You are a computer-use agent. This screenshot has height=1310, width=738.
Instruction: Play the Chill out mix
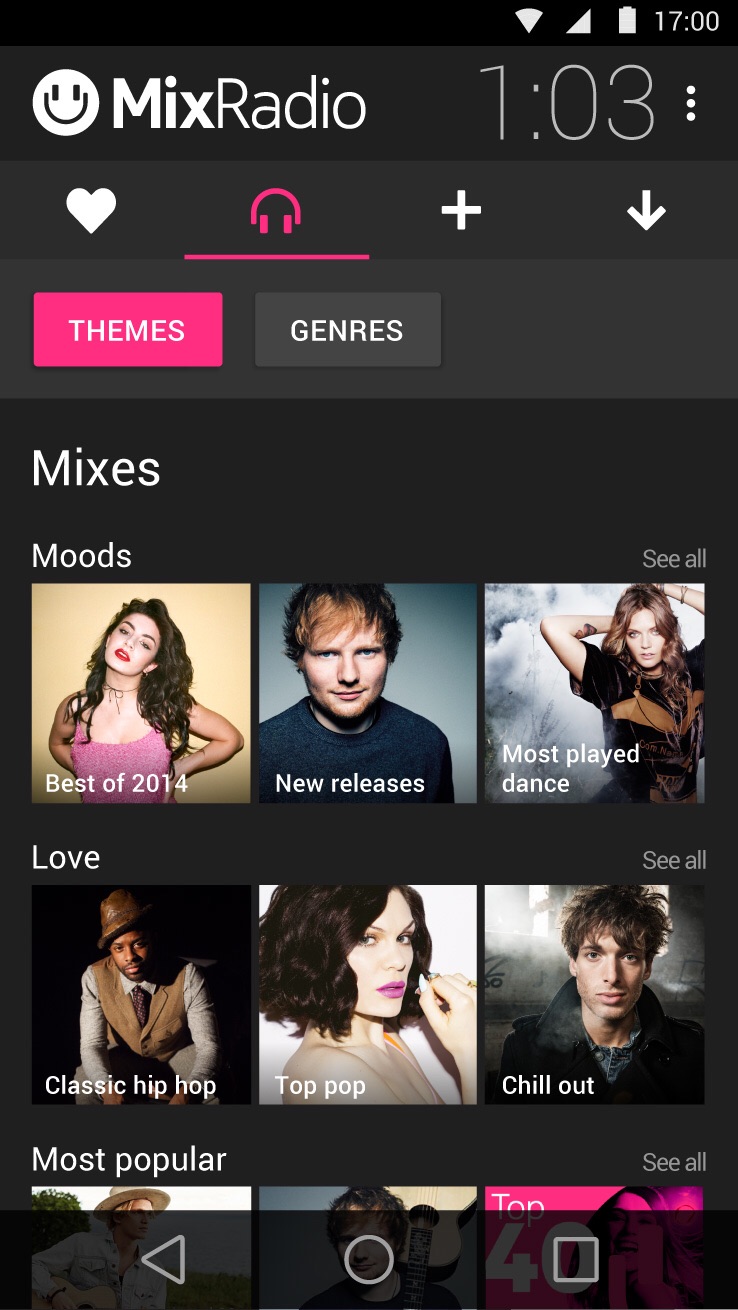tap(594, 994)
